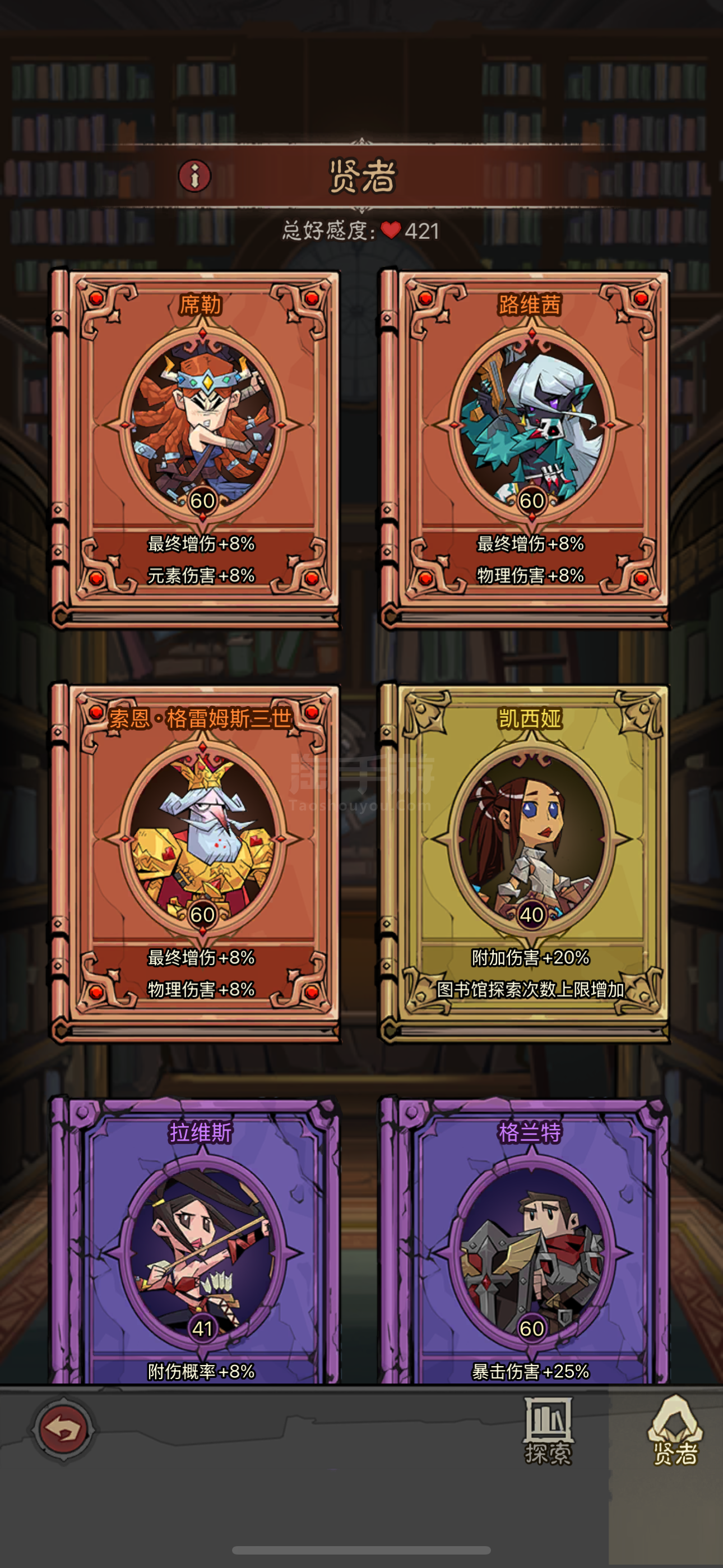The width and height of the screenshot is (723, 1568).
Task: Select the 索恩·格雷姆斯三世 book card
Action: 194,863
